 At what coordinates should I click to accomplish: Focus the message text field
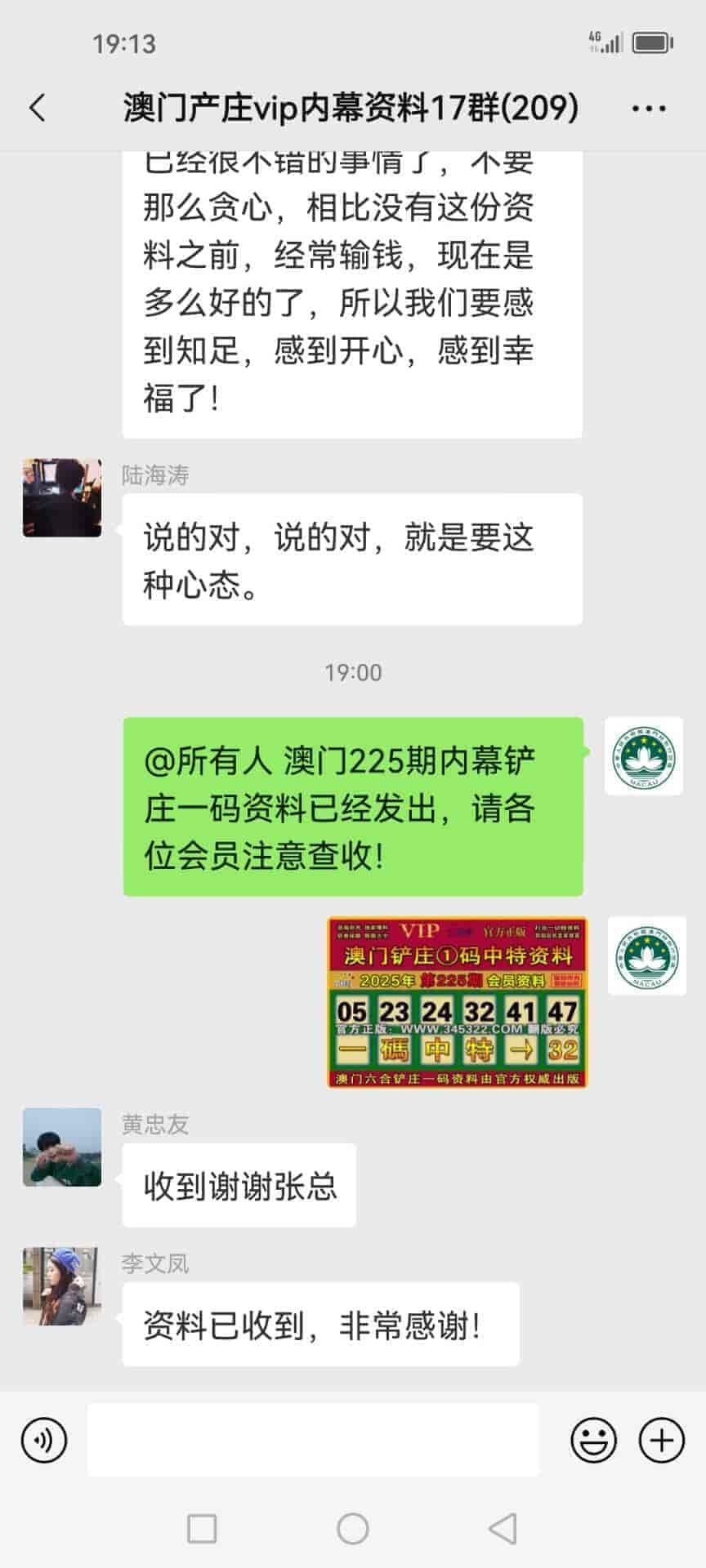pos(313,1440)
